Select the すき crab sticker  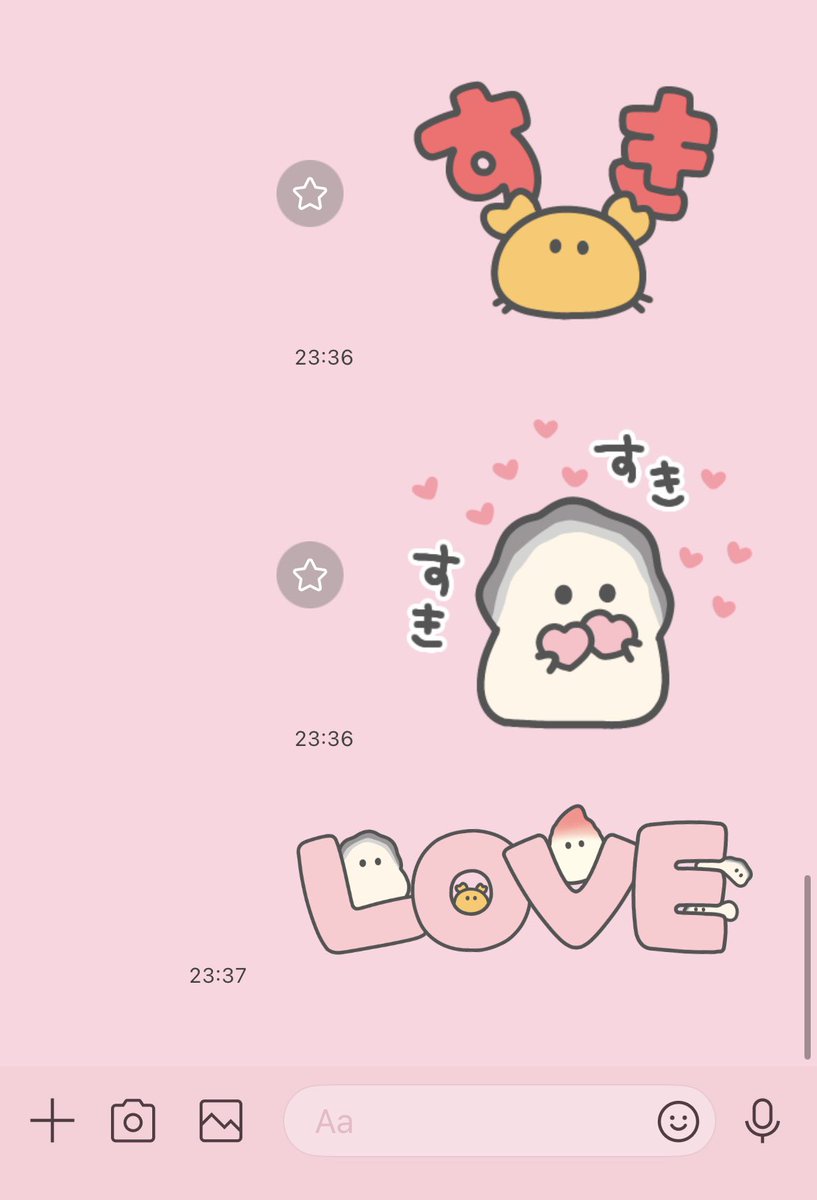click(565, 200)
